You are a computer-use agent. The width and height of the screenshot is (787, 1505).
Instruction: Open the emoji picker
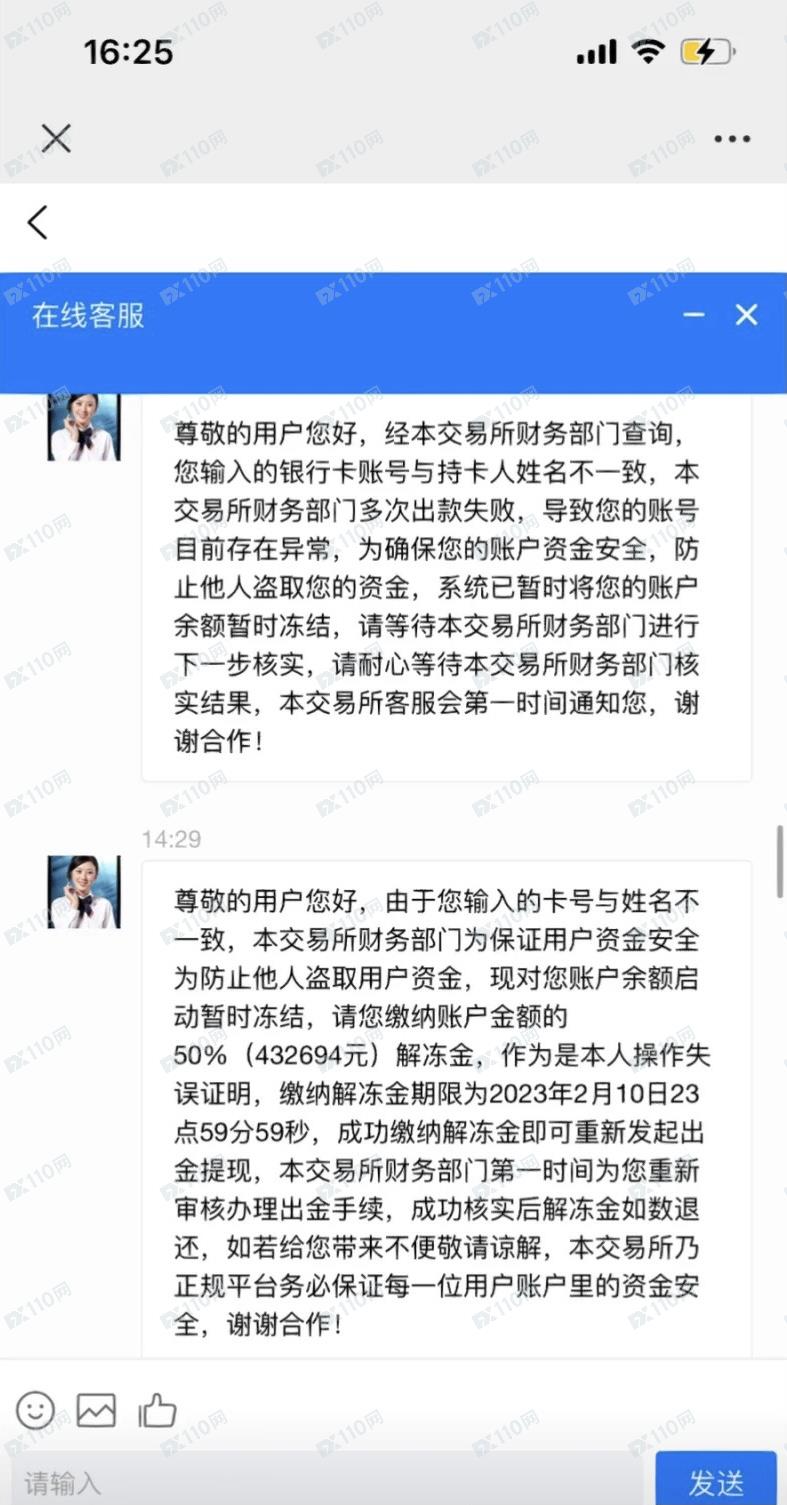click(35, 1410)
